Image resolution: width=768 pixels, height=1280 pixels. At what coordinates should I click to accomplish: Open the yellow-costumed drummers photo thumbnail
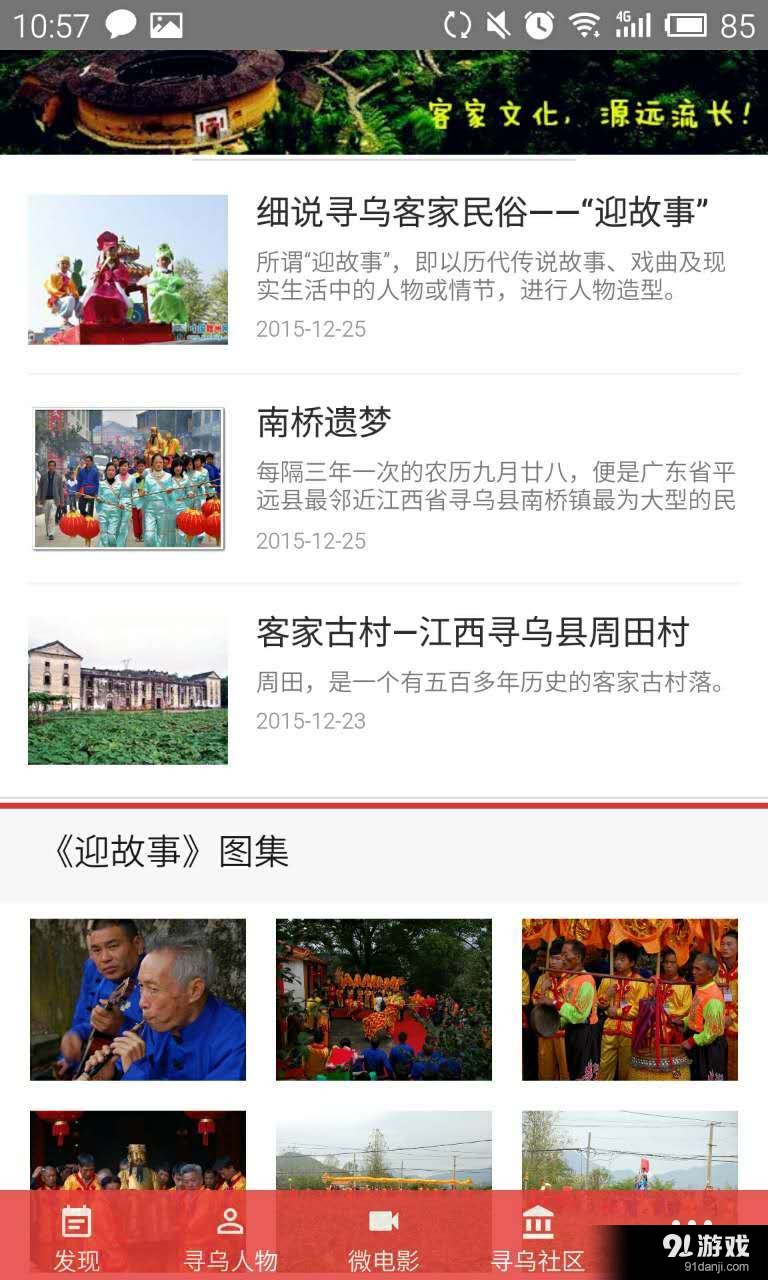[x=629, y=998]
